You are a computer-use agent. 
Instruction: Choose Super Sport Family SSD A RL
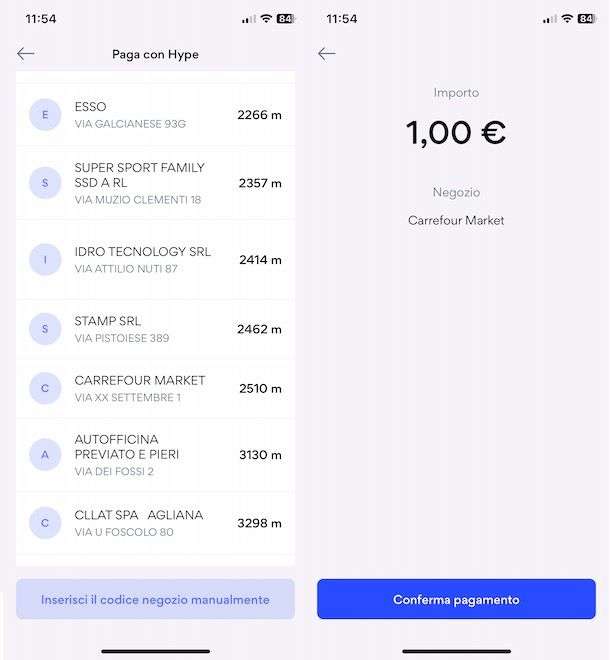pos(155,183)
